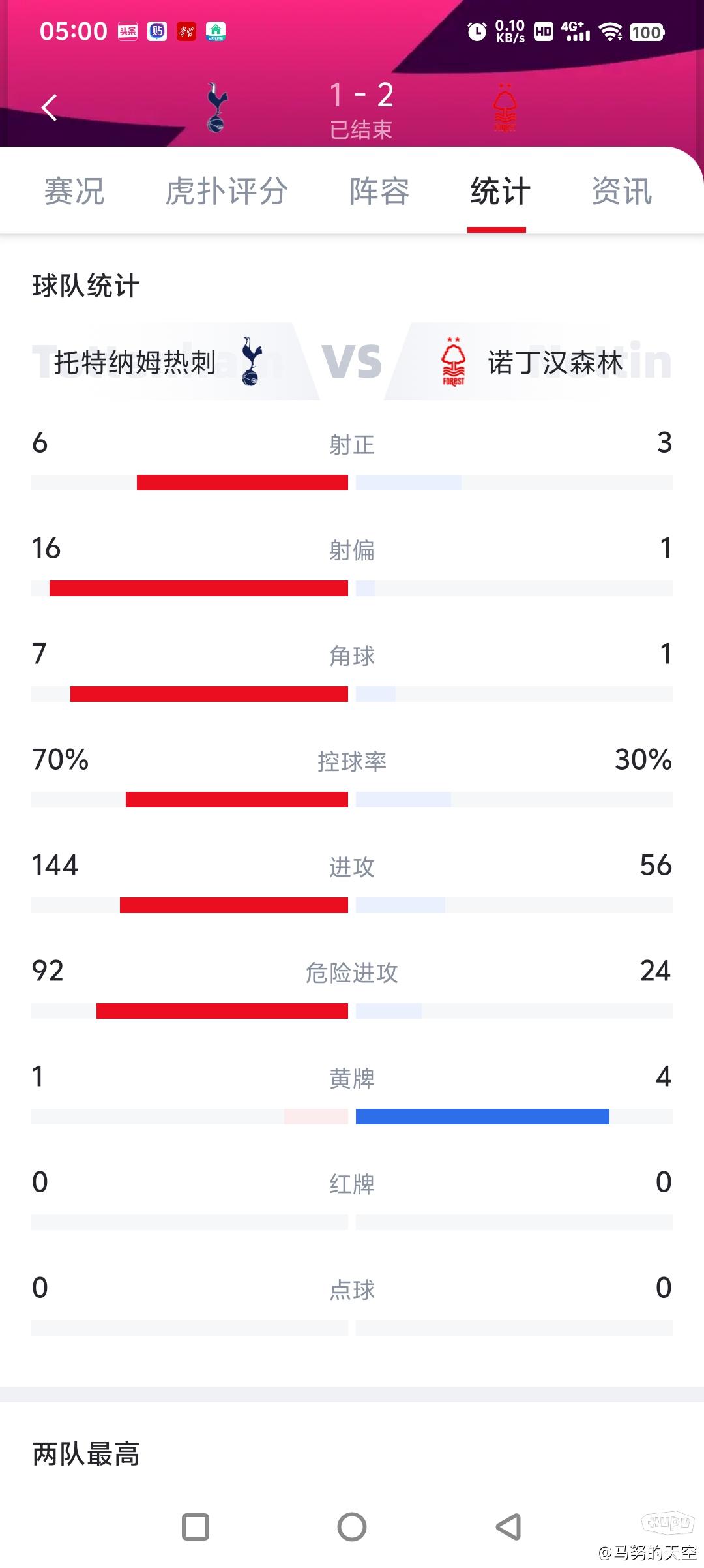
Task: Open the 虎扑评分 tab
Action: pos(226,191)
